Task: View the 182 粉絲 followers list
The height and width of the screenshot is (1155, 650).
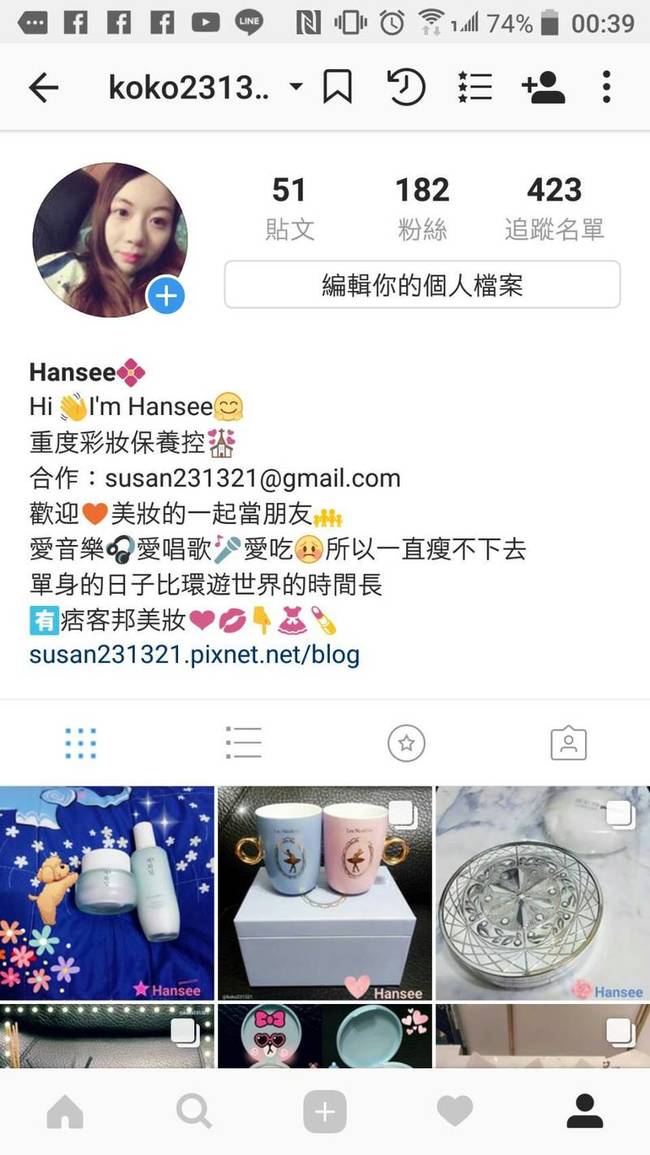Action: (x=422, y=208)
